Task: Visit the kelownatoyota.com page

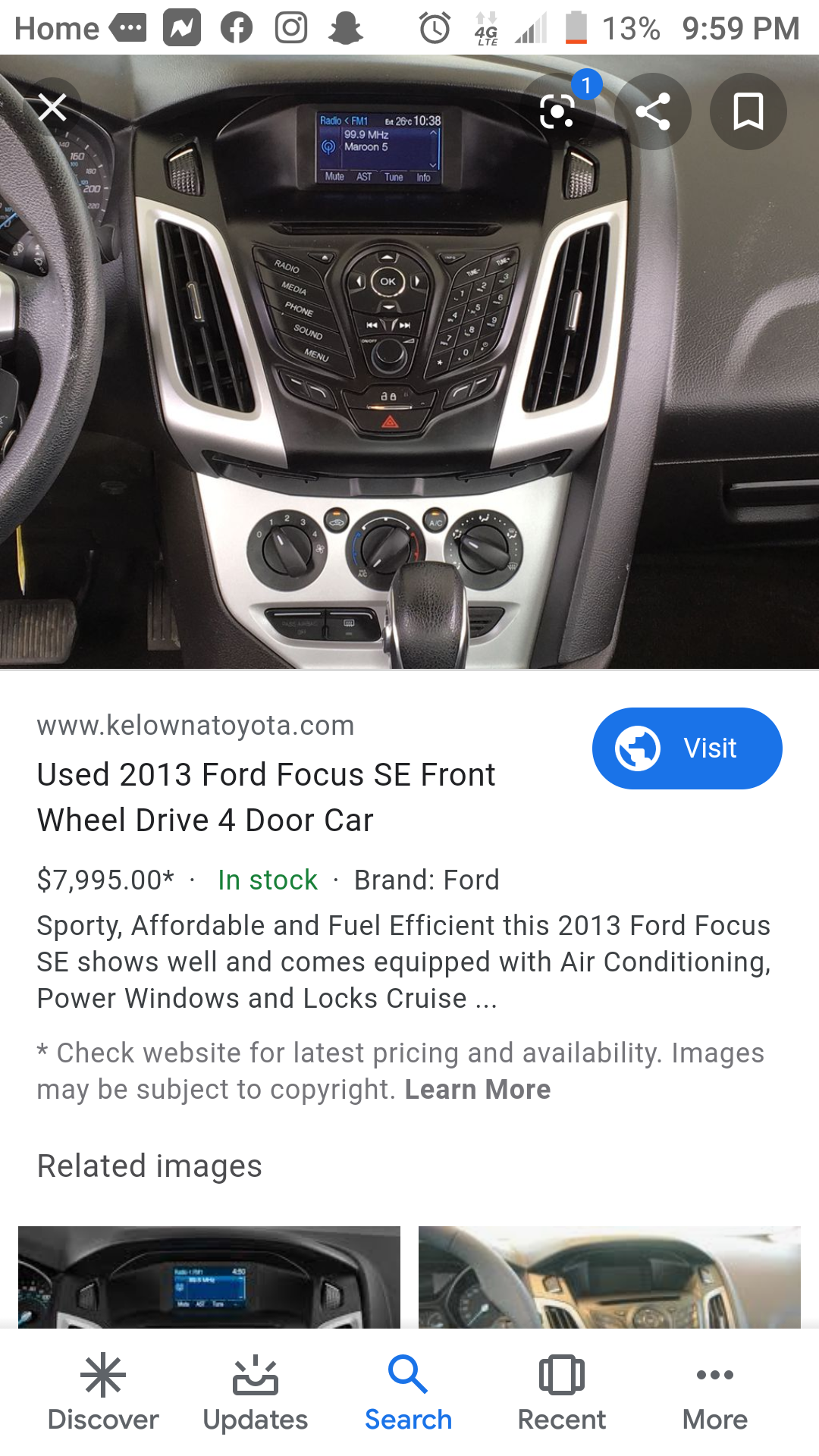Action: 687,748
